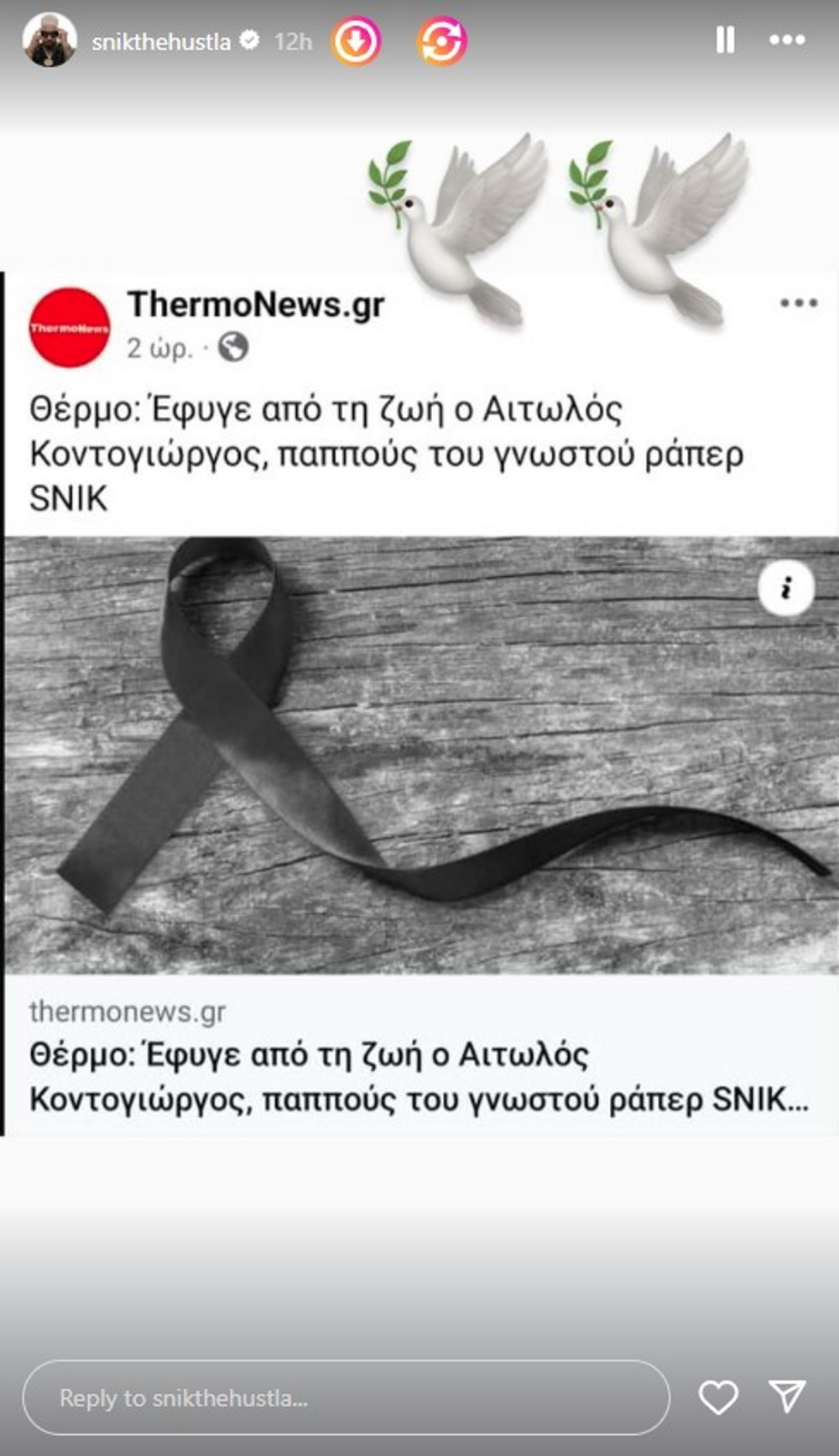The height and width of the screenshot is (1456, 839).
Task: Open snikthehustla's profile picture
Action: tap(50, 39)
